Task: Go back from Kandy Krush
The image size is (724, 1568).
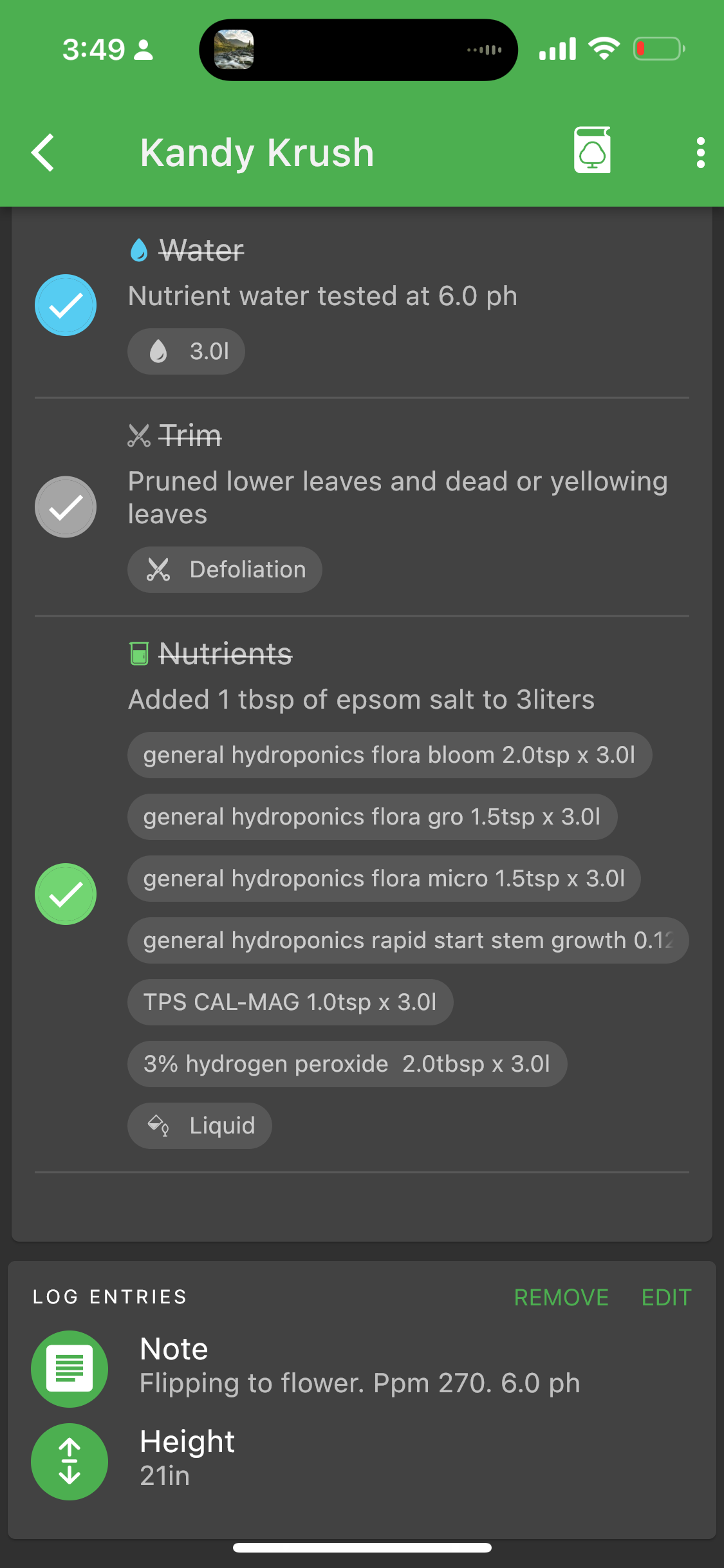Action: [x=43, y=153]
